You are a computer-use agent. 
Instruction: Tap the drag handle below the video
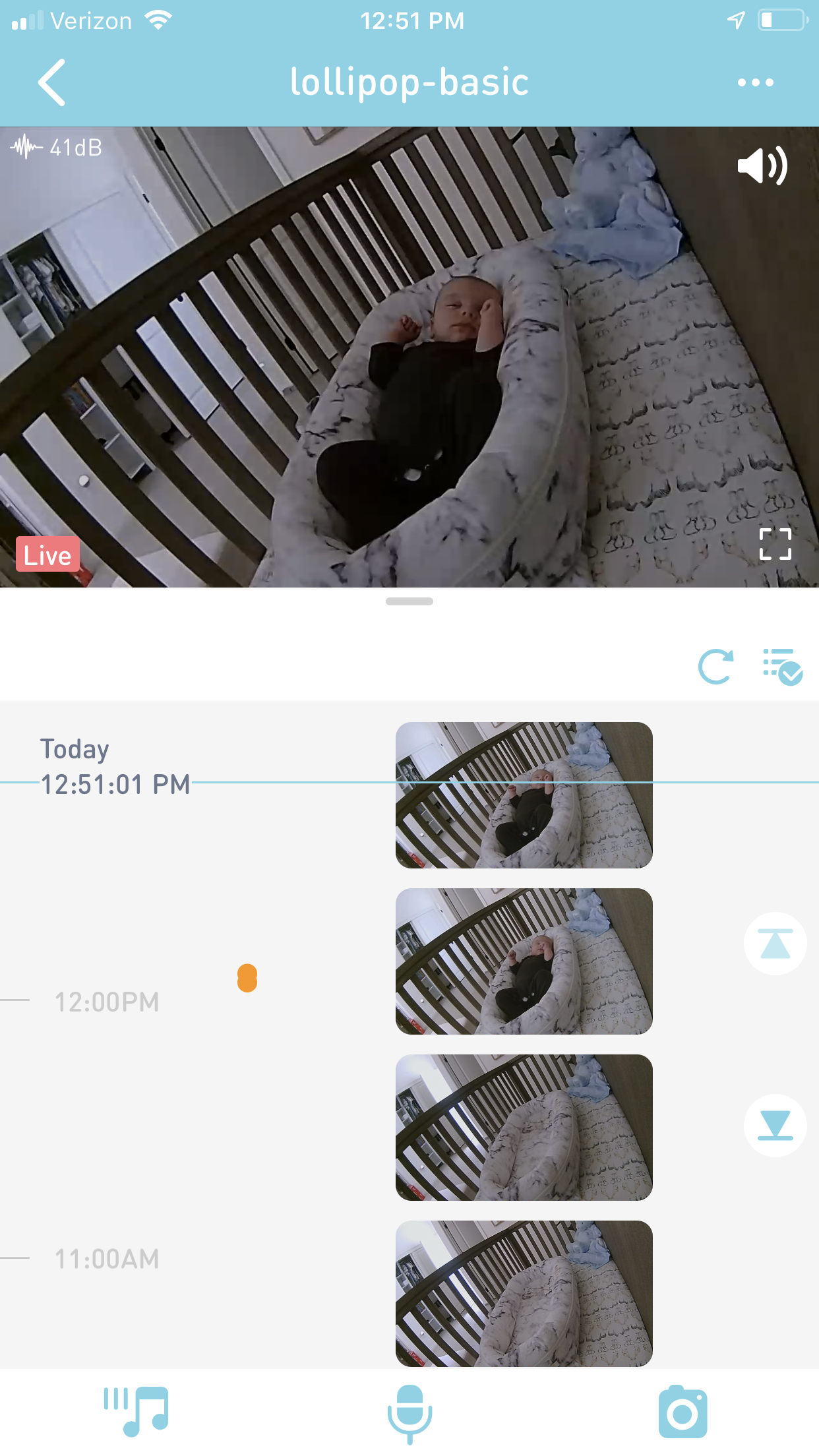409,601
